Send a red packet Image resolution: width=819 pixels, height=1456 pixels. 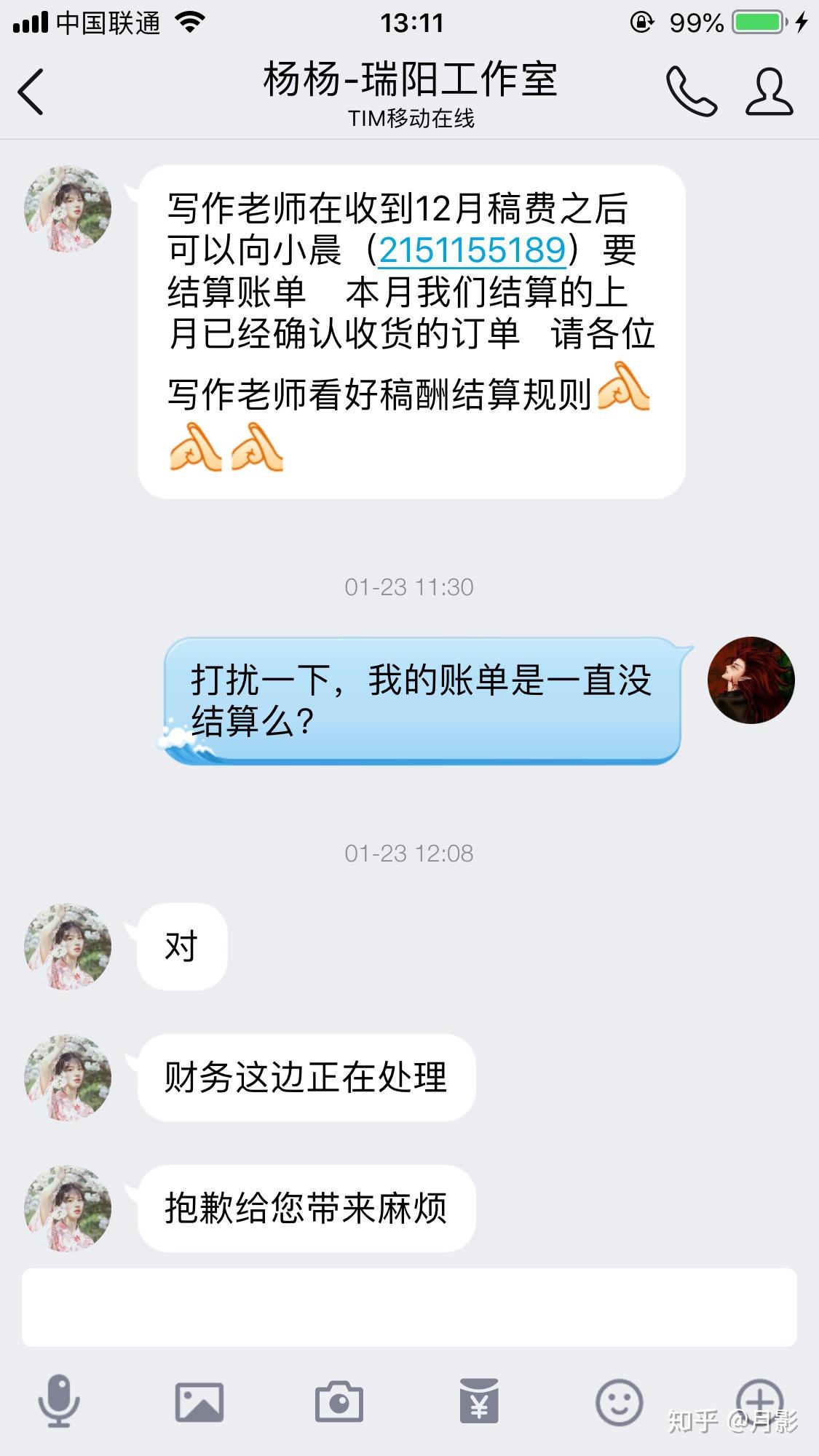(479, 1401)
